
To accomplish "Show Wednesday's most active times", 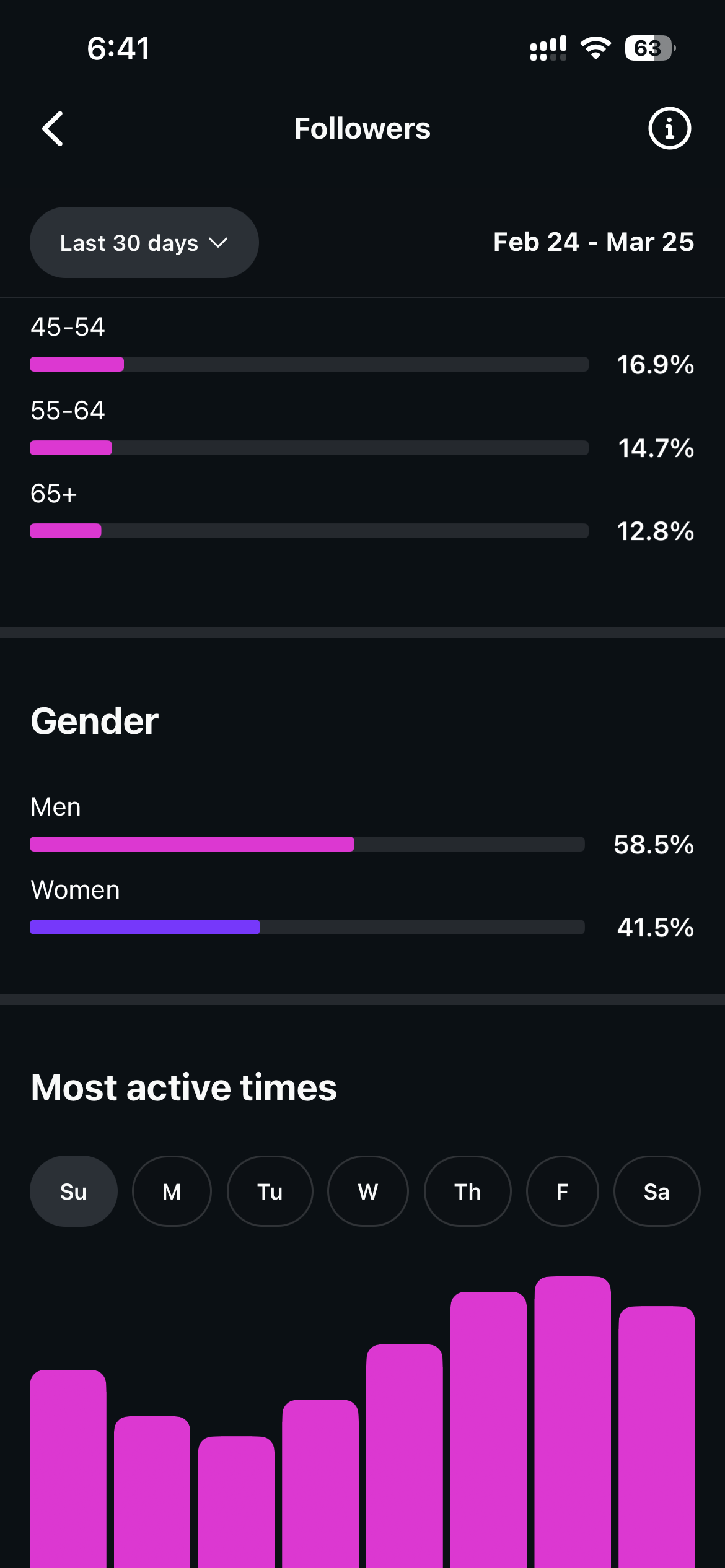I will click(x=368, y=1191).
